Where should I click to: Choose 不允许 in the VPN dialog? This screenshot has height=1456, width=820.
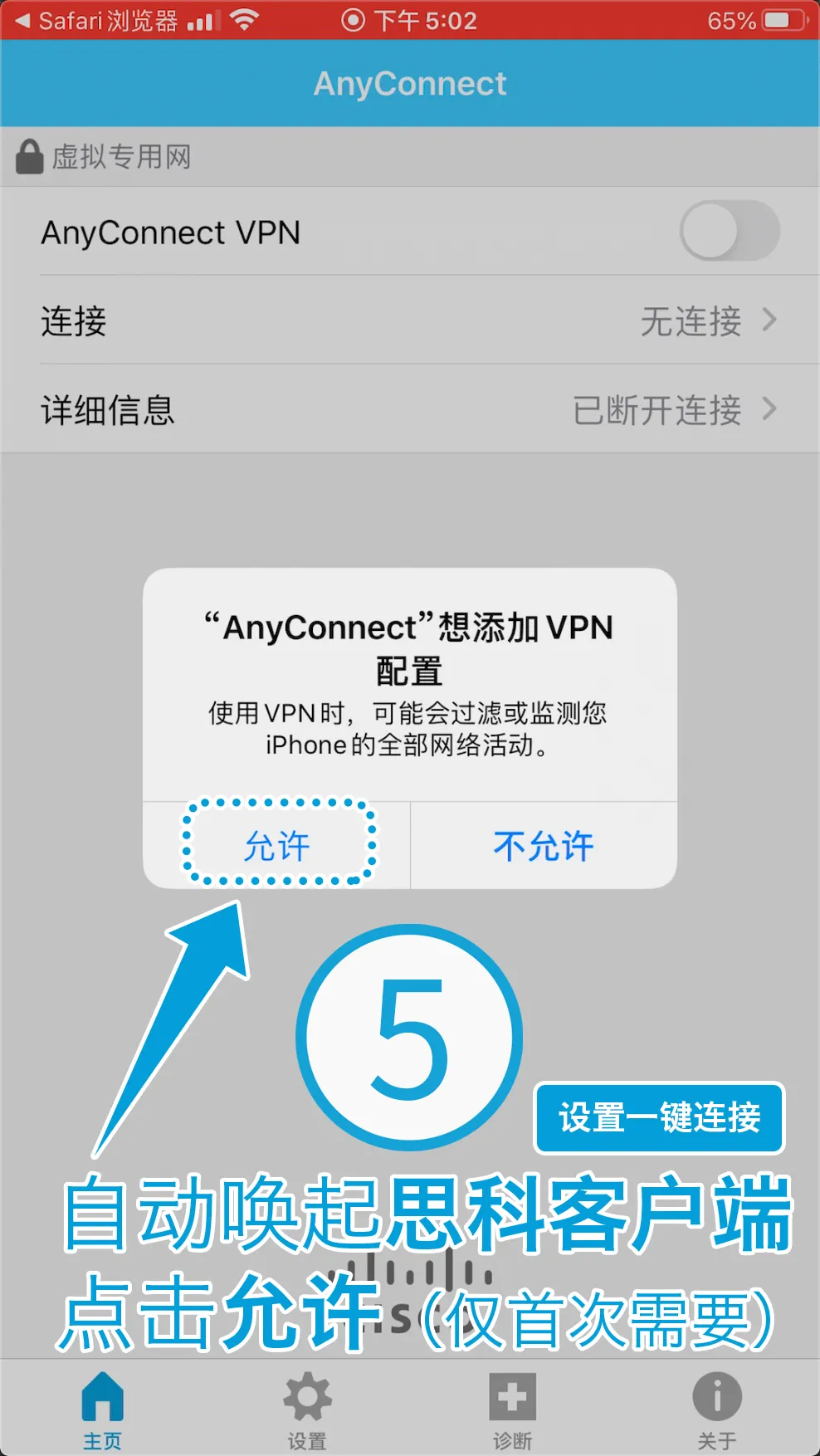click(x=544, y=846)
